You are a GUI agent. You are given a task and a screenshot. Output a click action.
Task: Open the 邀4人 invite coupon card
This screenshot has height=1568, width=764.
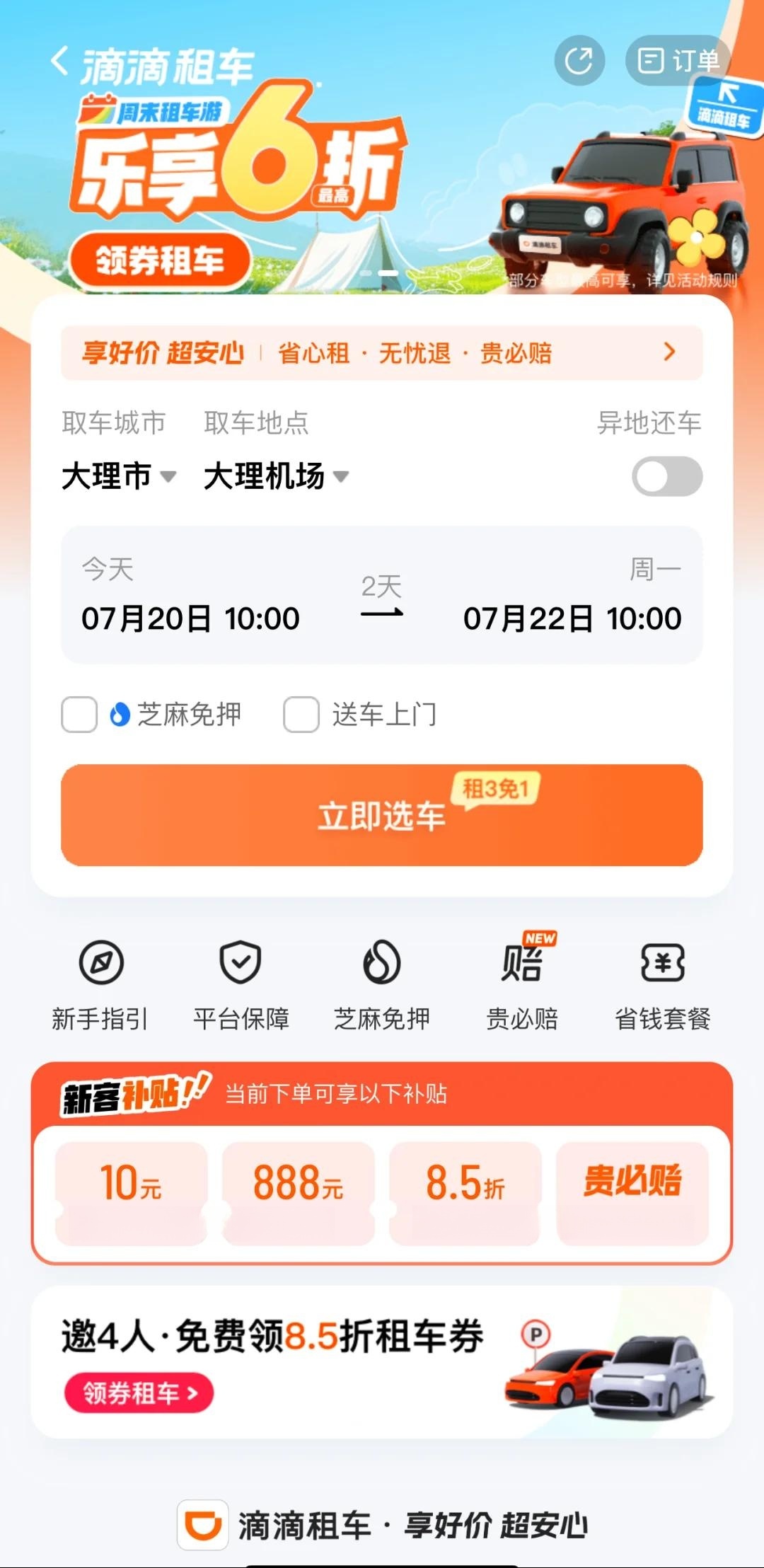(x=382, y=1362)
